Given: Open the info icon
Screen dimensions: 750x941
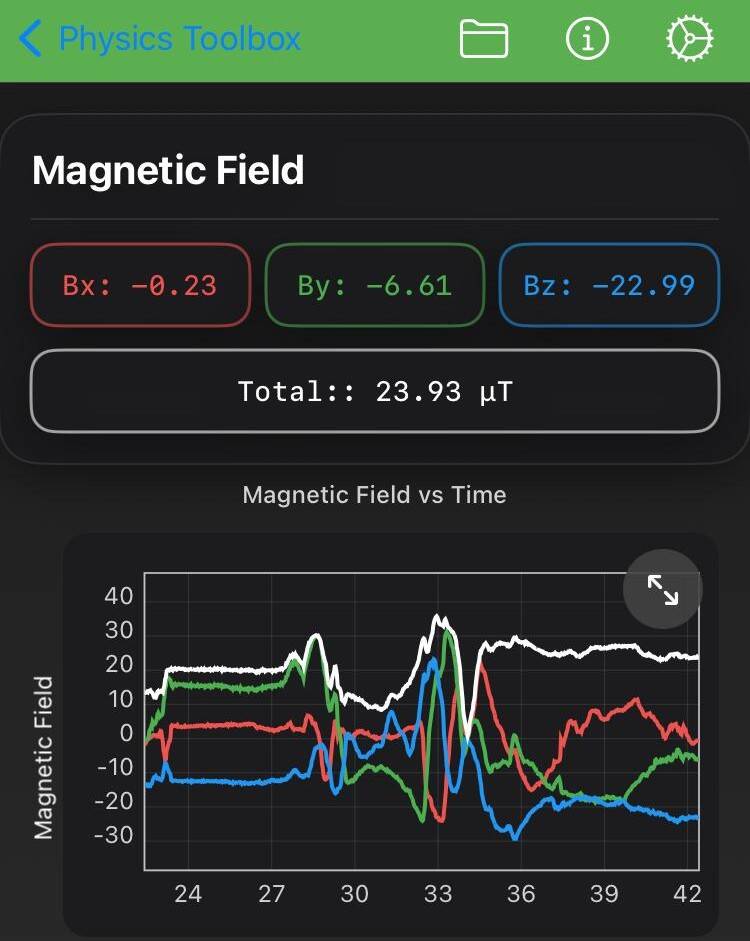Looking at the screenshot, I should (587, 40).
